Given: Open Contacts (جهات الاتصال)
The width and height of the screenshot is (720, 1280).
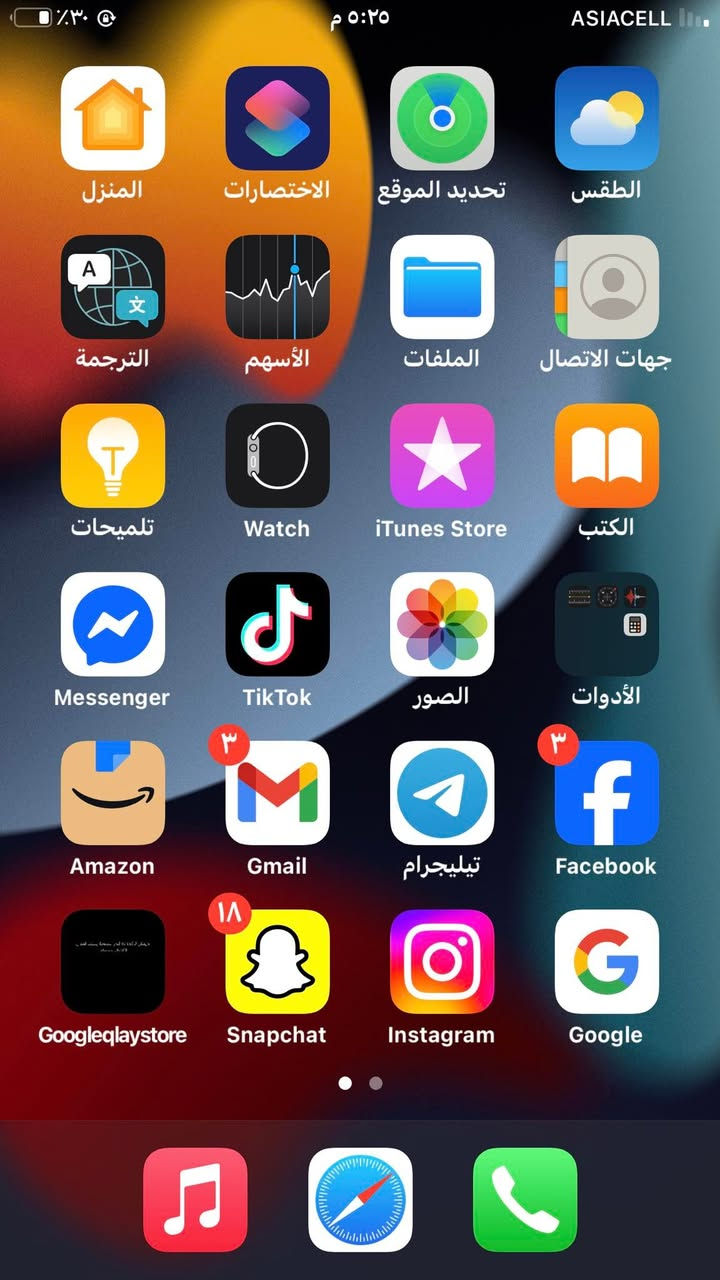Looking at the screenshot, I should point(606,287).
